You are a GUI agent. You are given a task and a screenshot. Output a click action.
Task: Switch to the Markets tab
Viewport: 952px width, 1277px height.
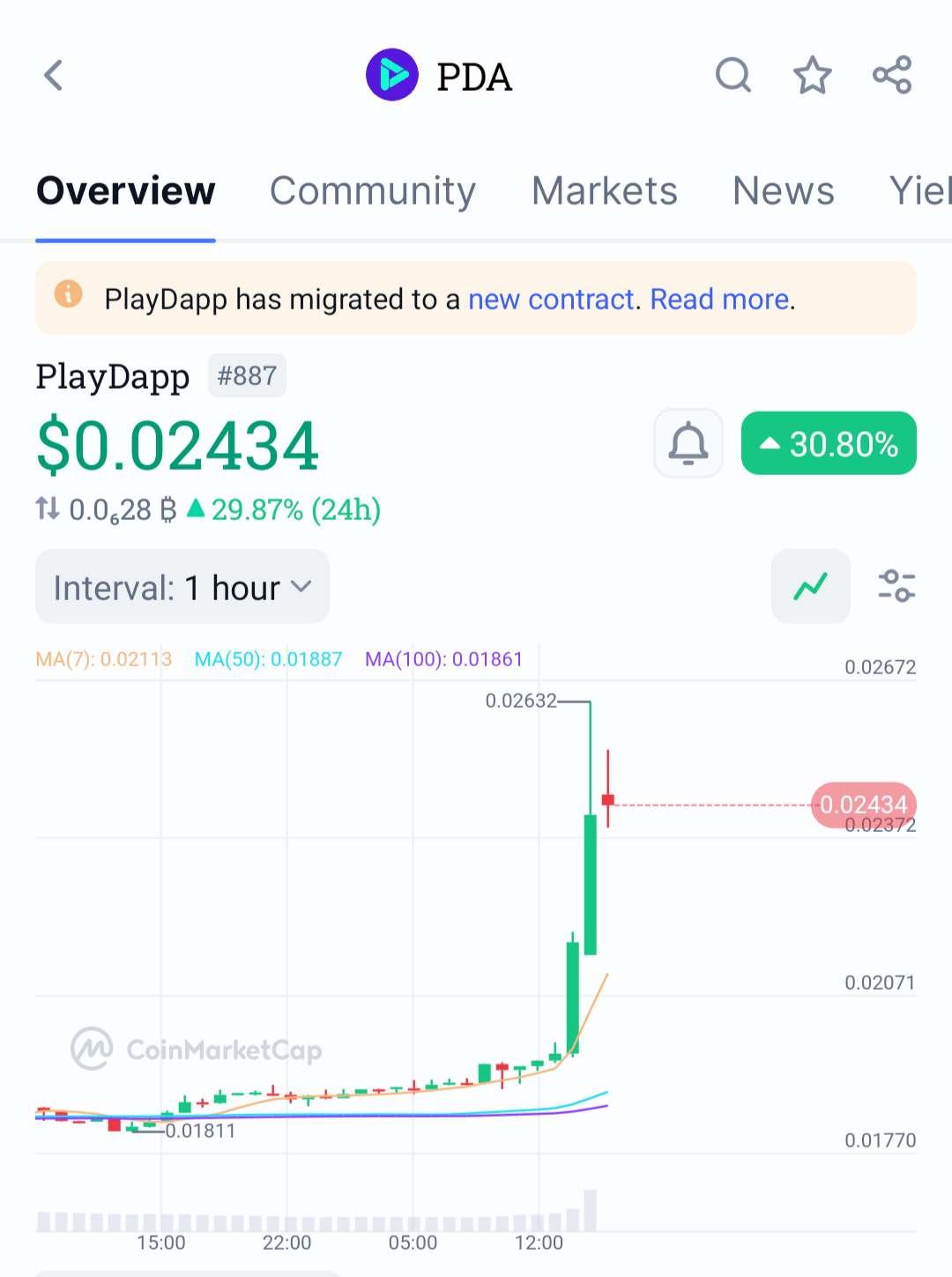coord(604,191)
